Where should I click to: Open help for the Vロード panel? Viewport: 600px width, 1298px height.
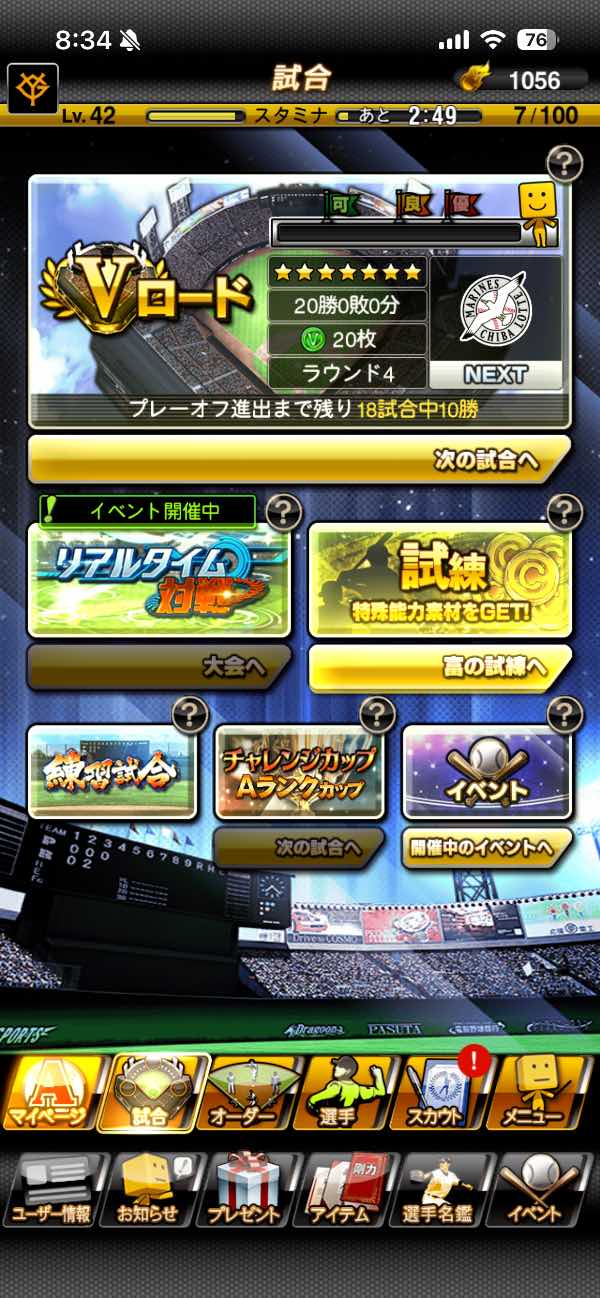click(564, 161)
